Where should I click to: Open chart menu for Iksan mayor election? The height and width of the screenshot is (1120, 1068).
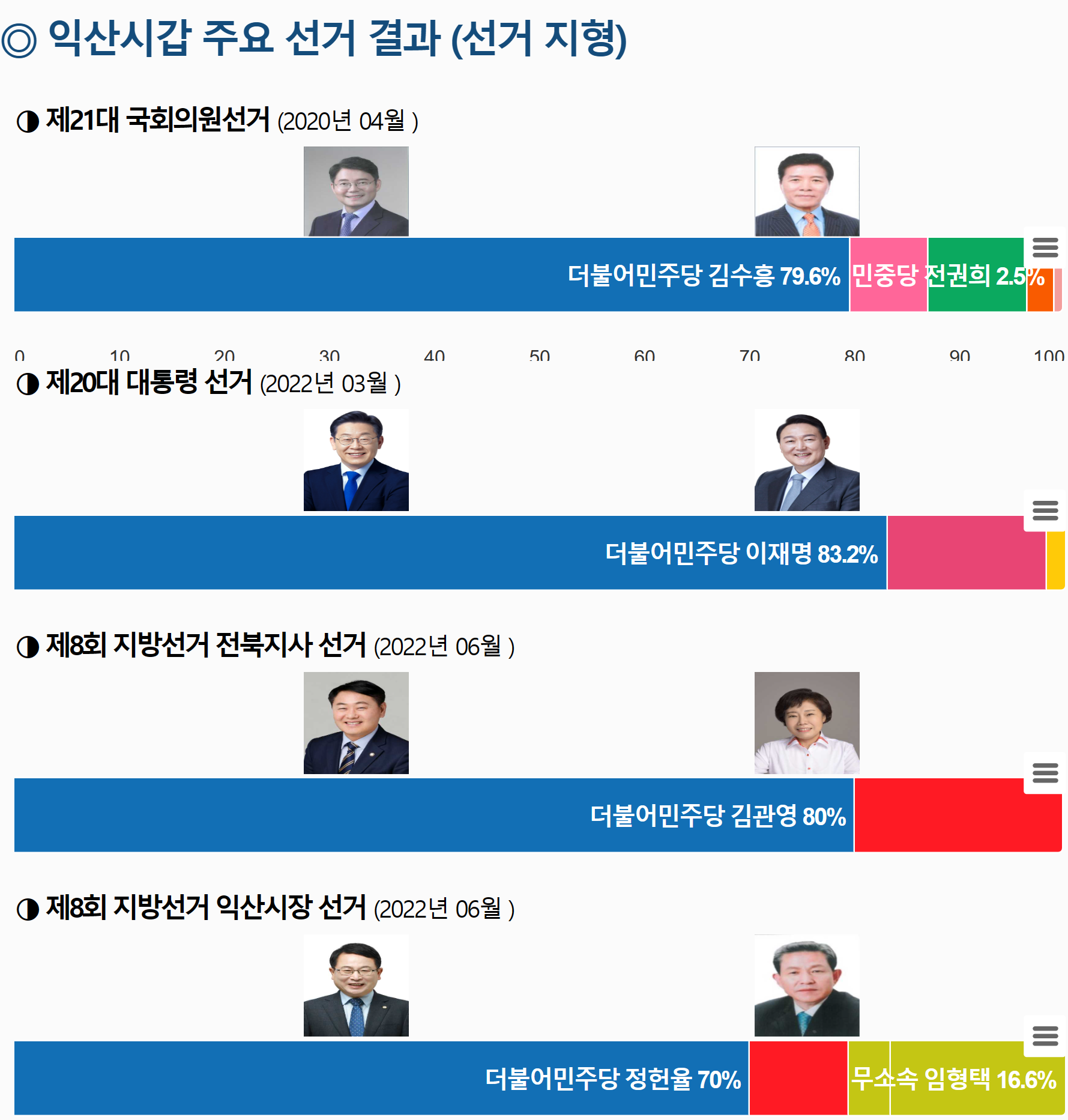(1045, 1036)
